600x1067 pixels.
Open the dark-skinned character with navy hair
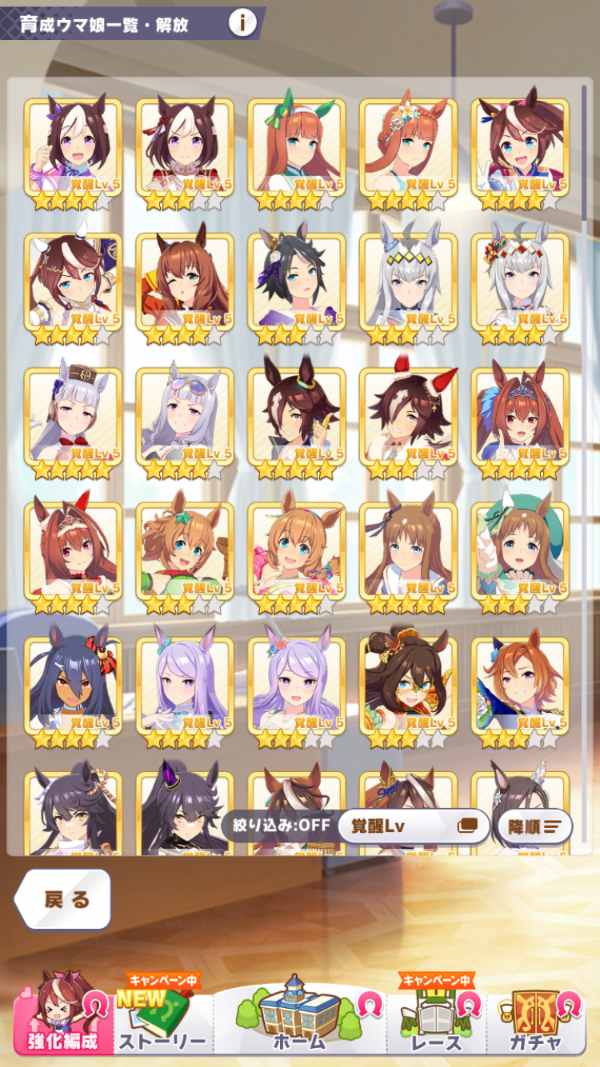tap(74, 686)
